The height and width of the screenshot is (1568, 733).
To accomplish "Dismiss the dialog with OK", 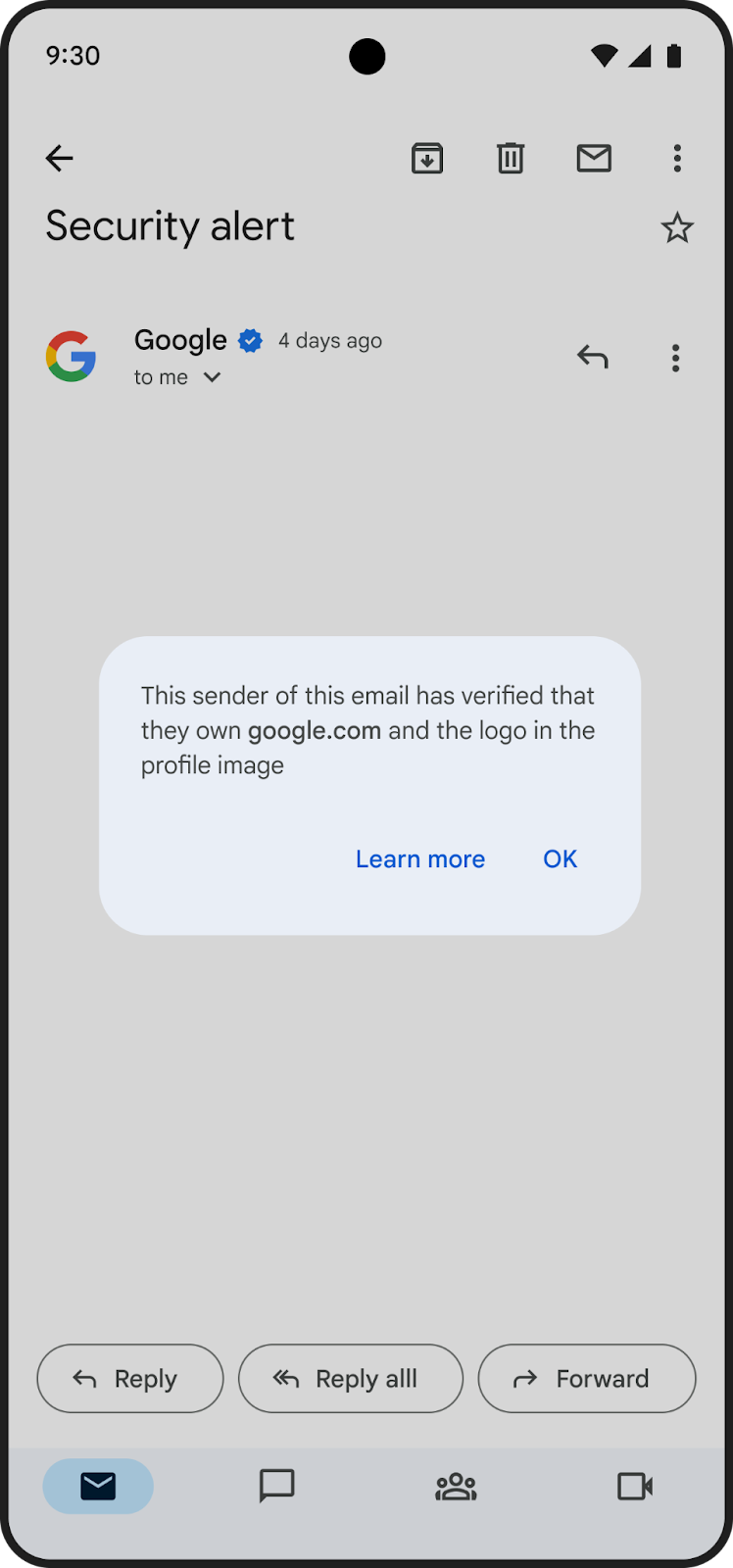I will [561, 859].
